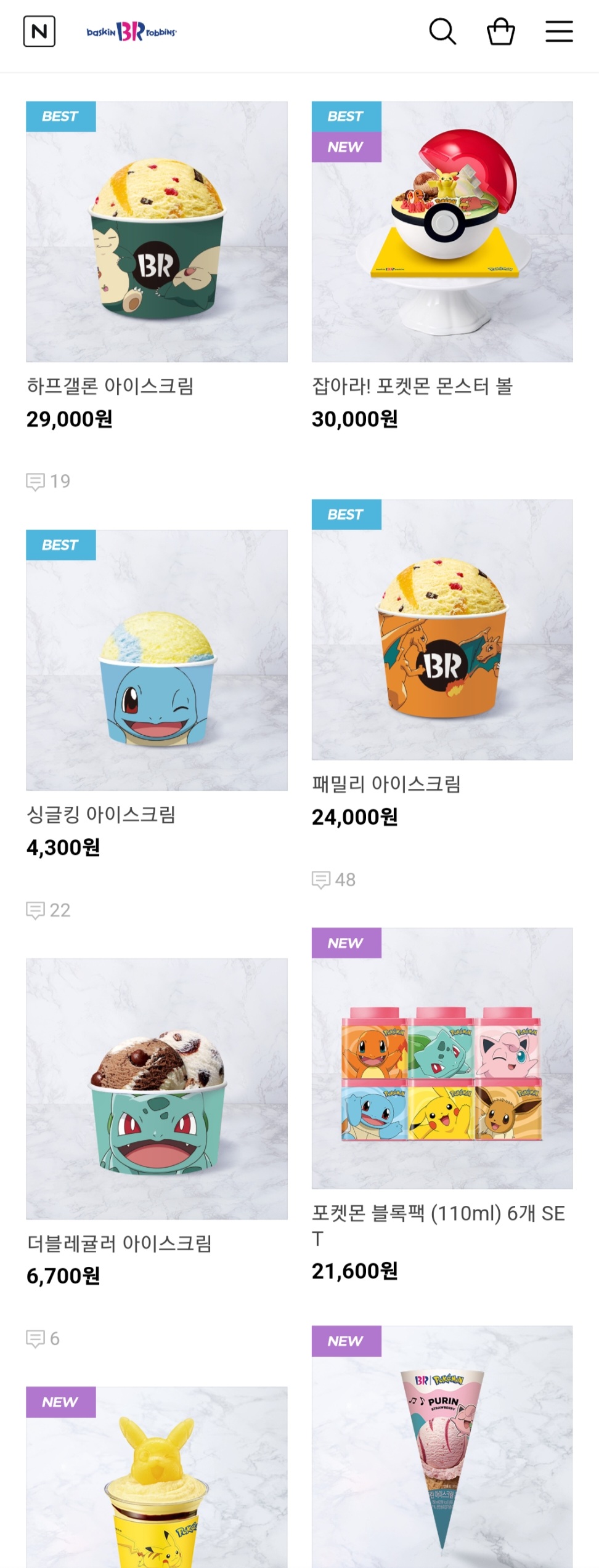Open the Naver N icon
Viewport: 599px width, 1568px height.
pos(39,31)
